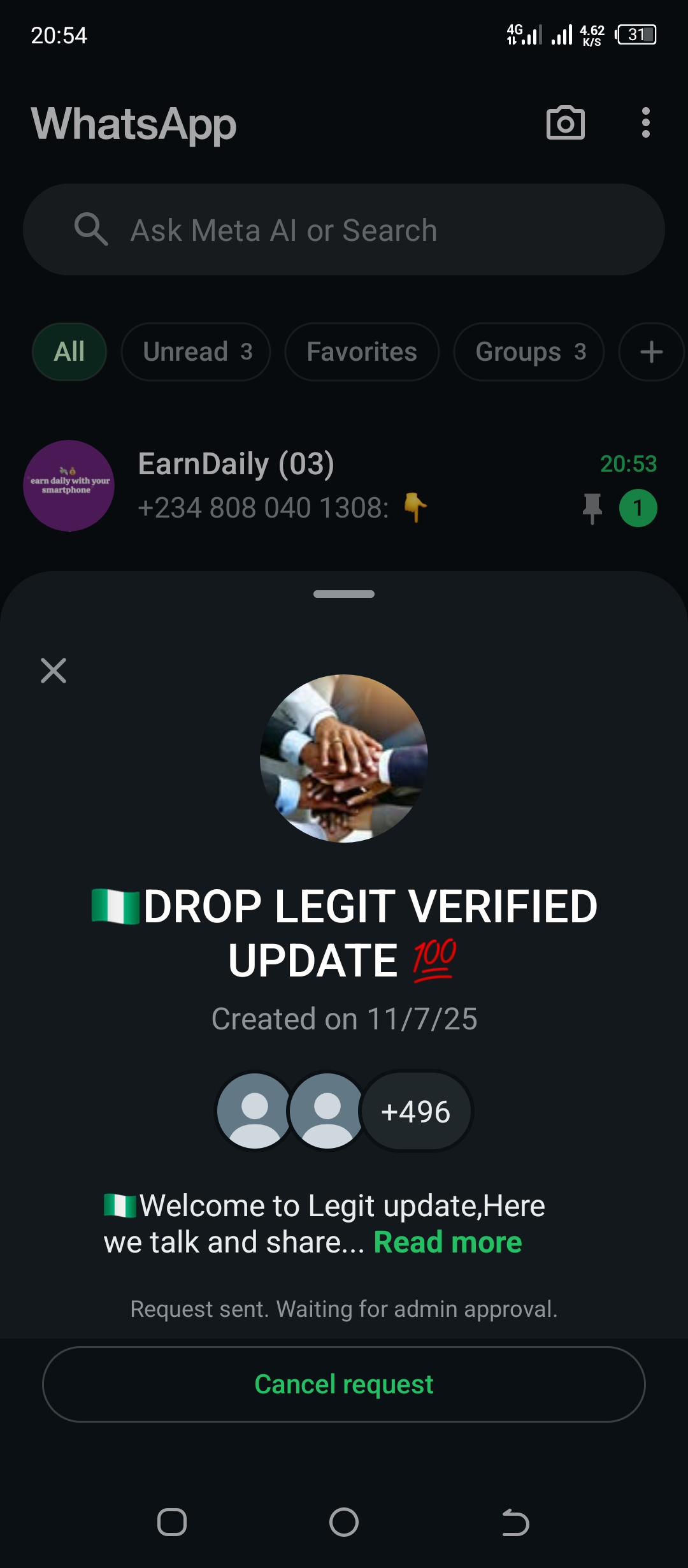688x1568 pixels.
Task: Switch to the Groups filter
Action: coord(529,352)
